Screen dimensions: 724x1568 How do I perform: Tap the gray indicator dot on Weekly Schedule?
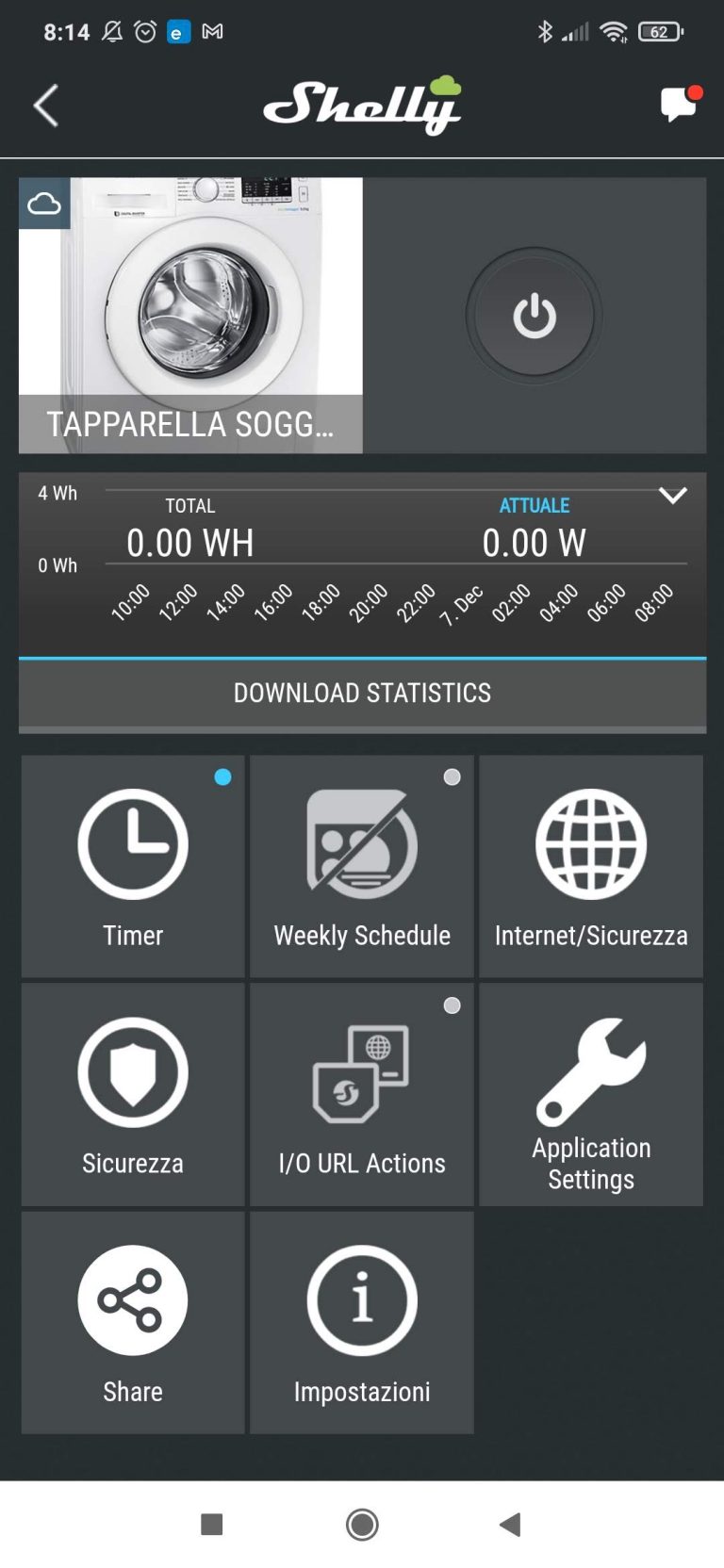[x=452, y=776]
